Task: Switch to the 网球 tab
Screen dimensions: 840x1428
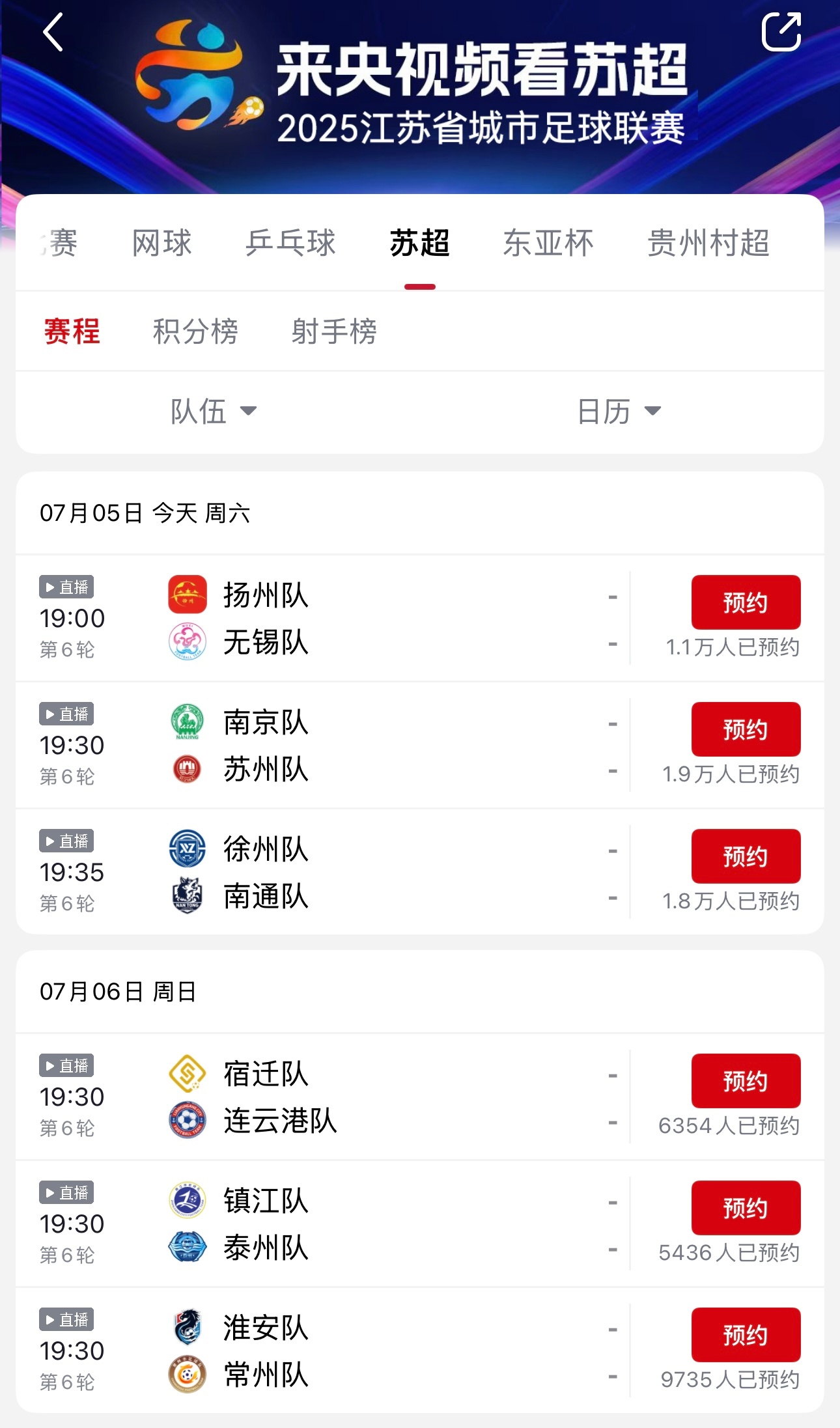Action: (x=162, y=243)
